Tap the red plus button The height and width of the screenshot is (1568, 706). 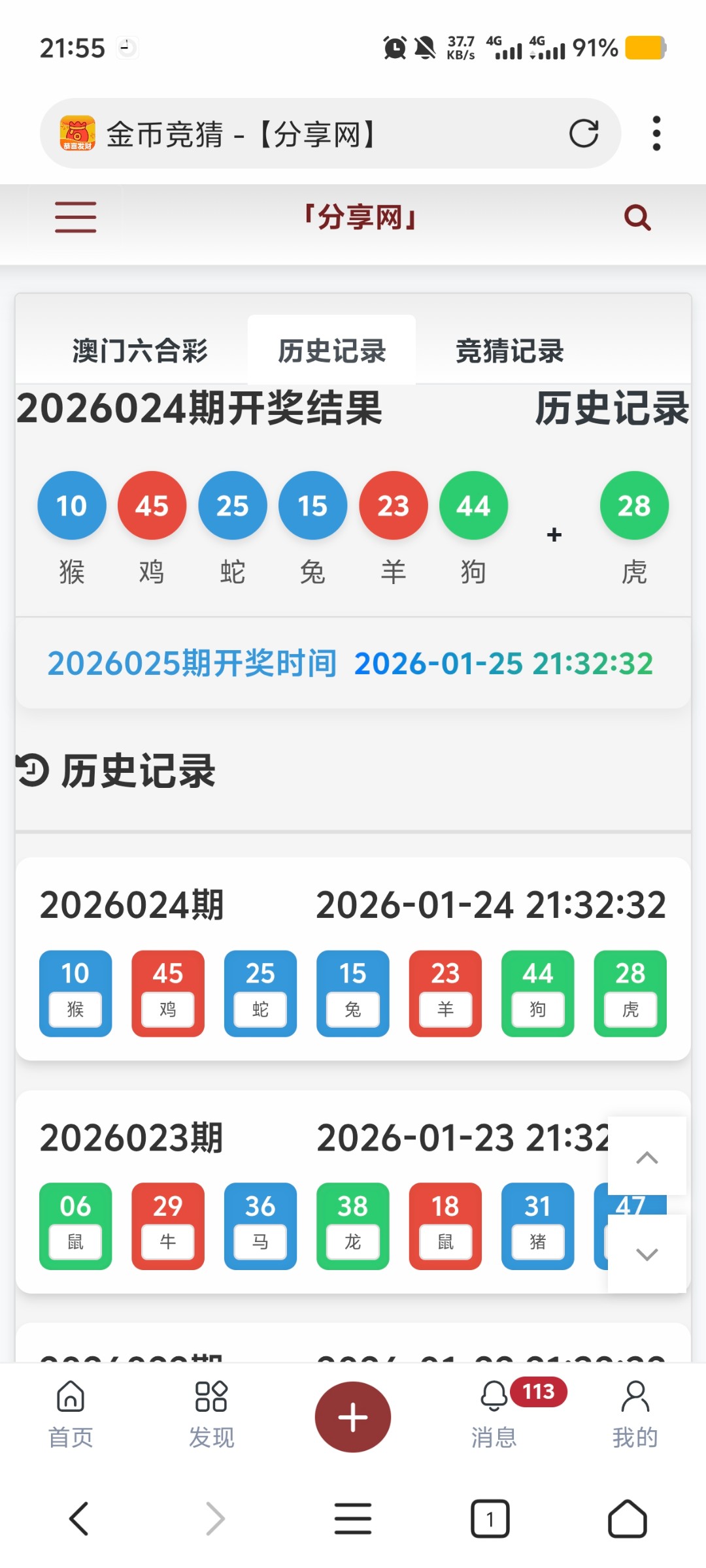353,1417
